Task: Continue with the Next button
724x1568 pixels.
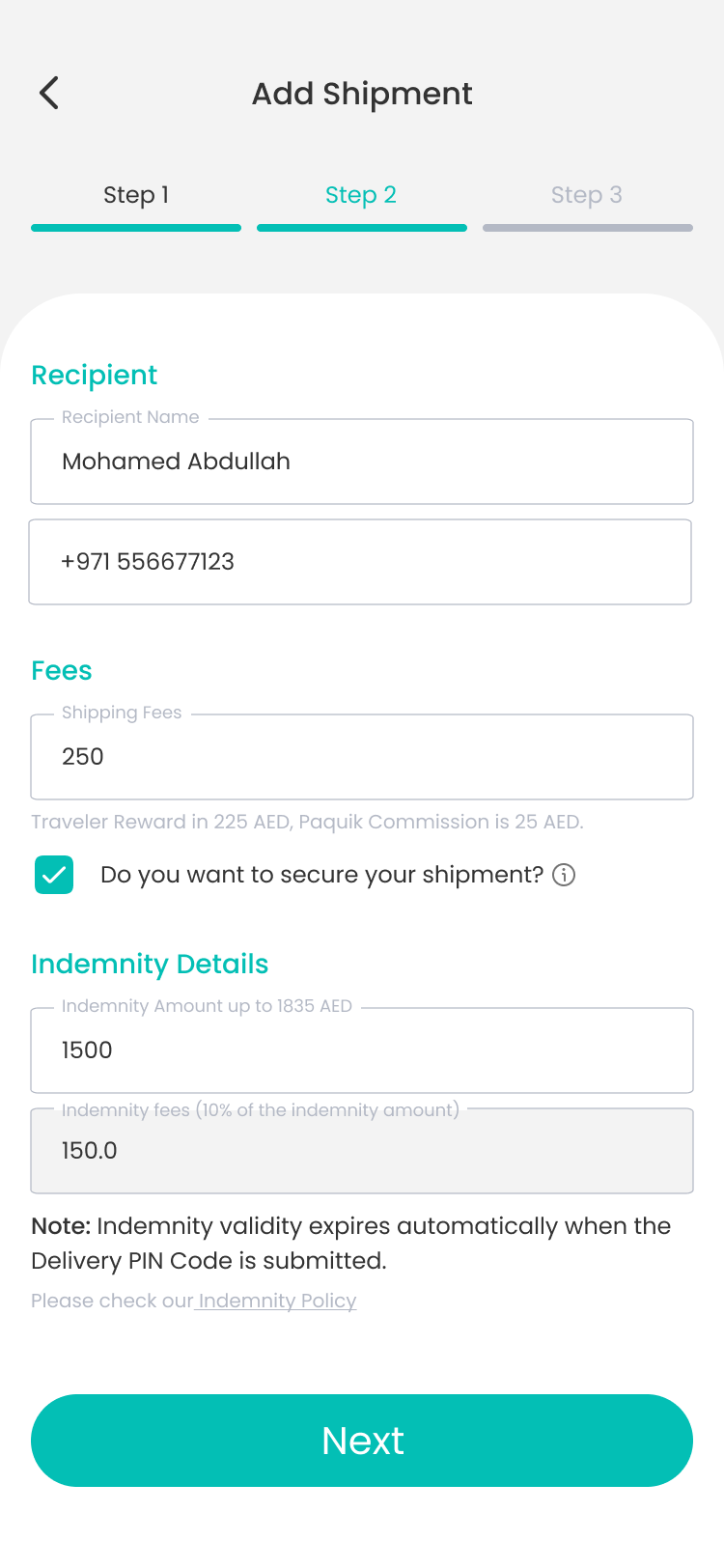Action: (362, 1441)
